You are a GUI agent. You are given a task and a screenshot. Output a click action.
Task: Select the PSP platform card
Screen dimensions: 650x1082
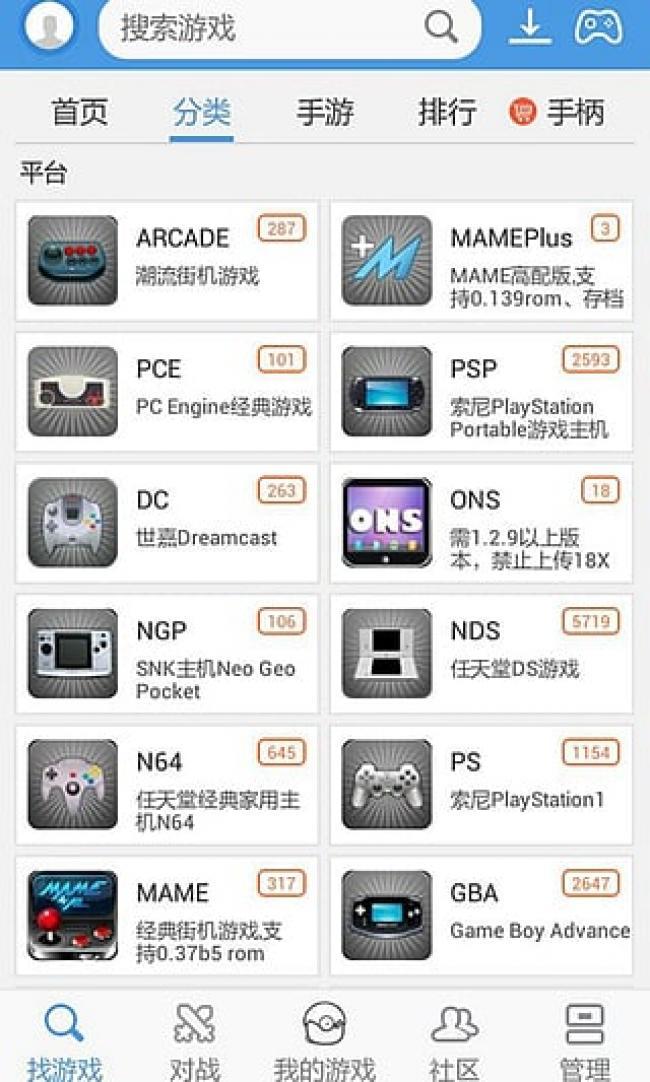[x=481, y=391]
